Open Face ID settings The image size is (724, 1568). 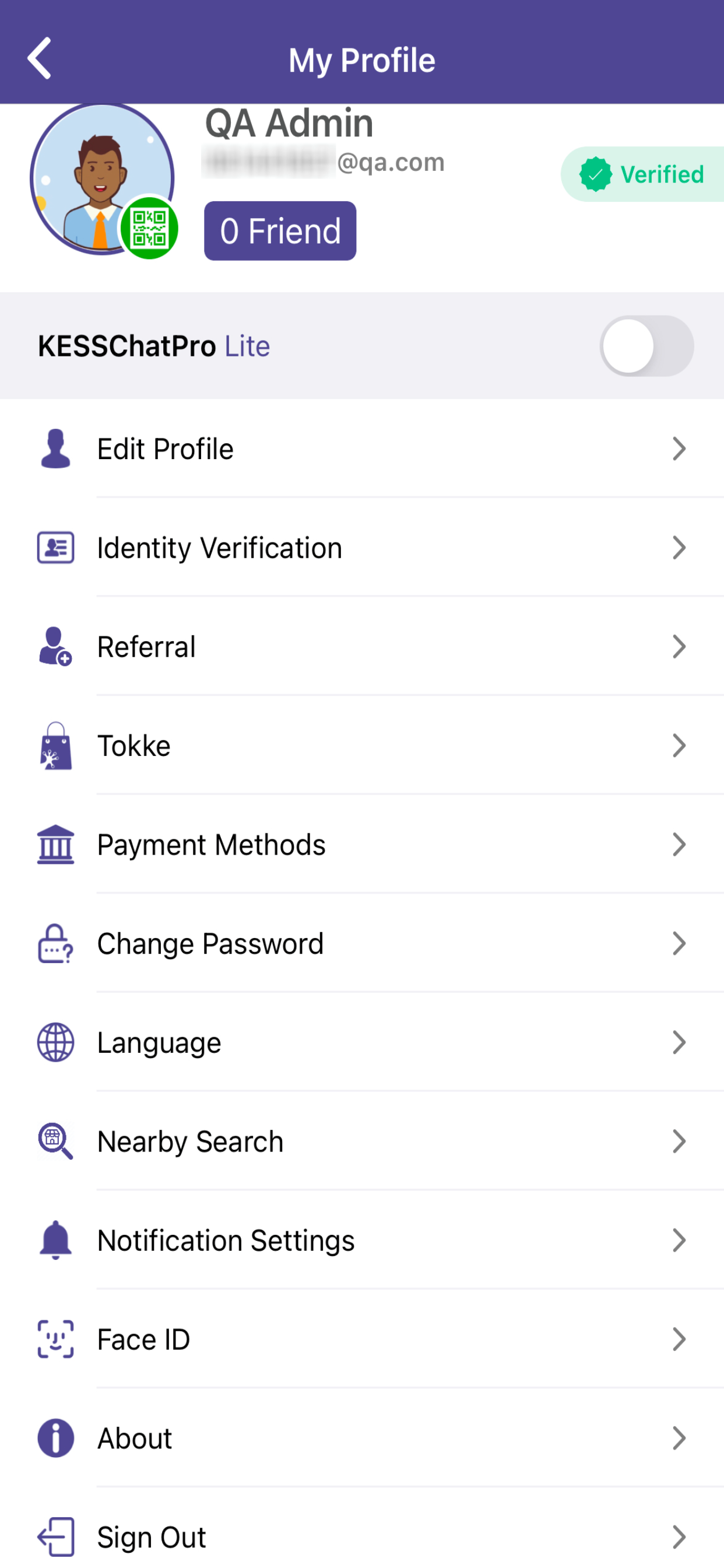362,1340
